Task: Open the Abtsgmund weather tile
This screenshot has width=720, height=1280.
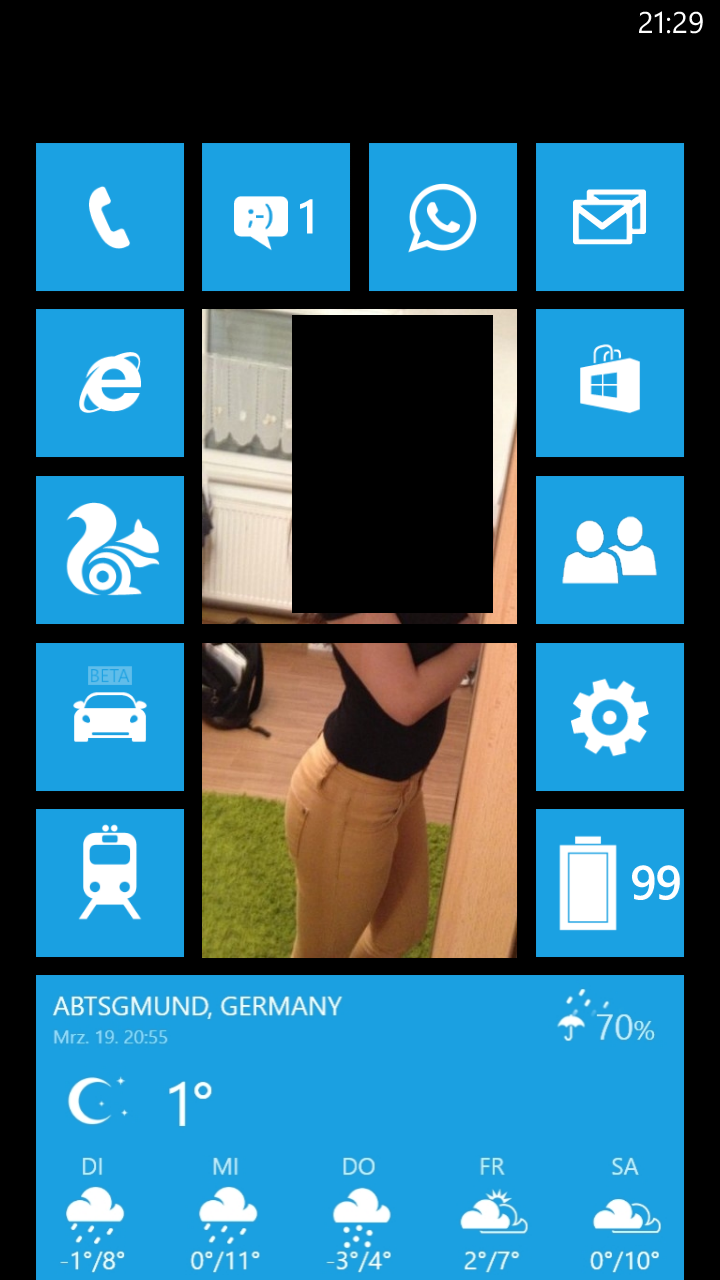Action: (x=360, y=1128)
